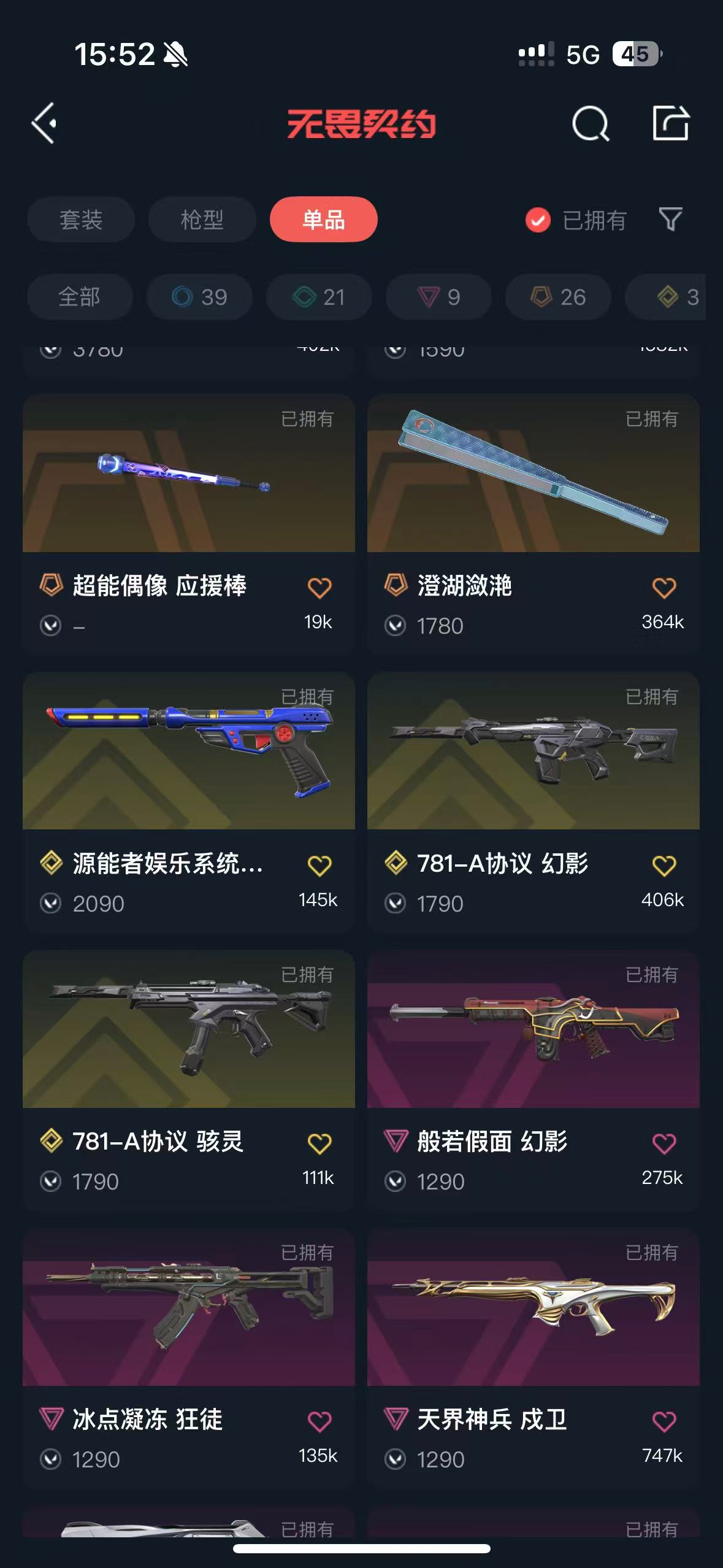
Task: Open the 澄湖潋滟 item card
Action: 533,523
